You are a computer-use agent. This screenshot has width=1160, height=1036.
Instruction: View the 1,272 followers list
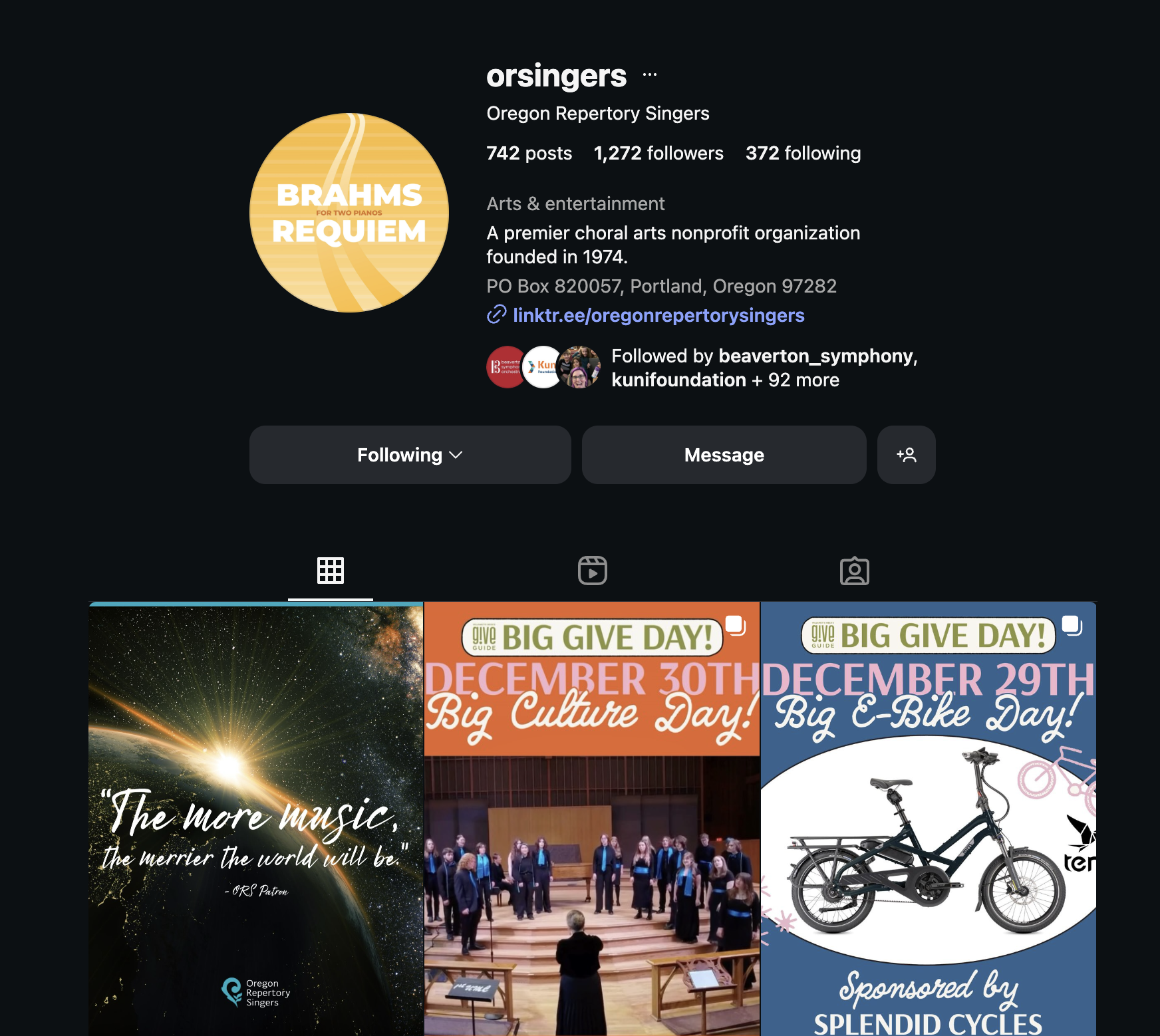pos(658,154)
